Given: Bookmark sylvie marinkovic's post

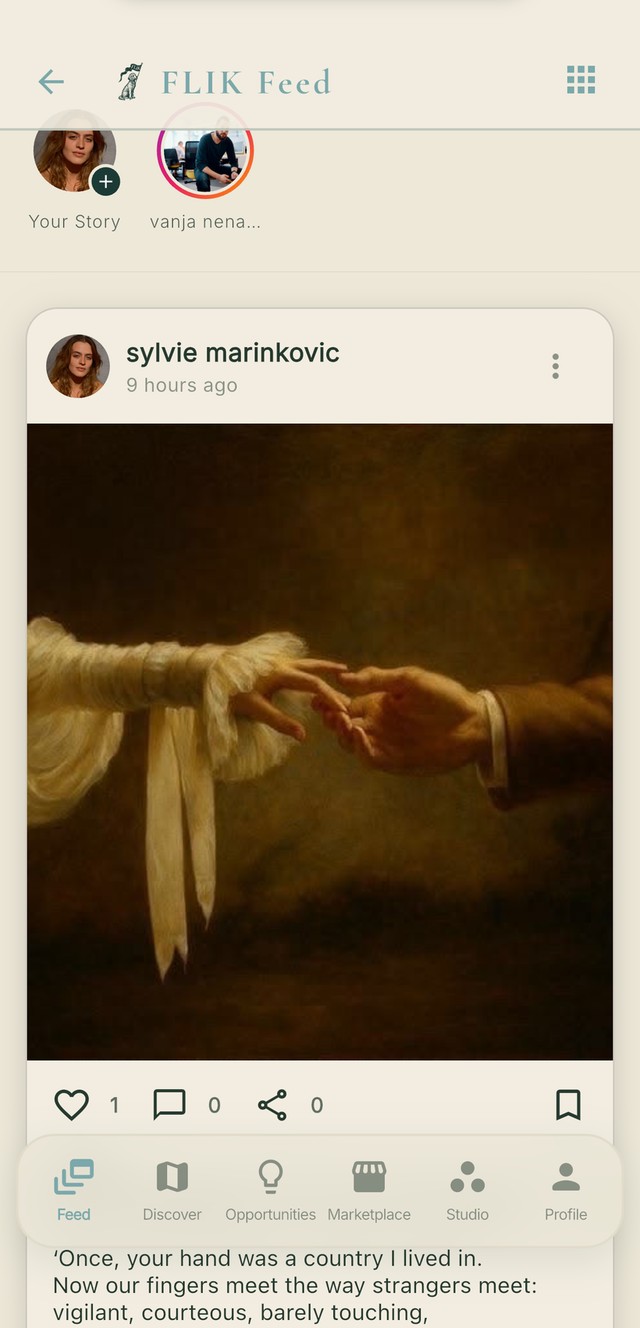Looking at the screenshot, I should point(568,1105).
